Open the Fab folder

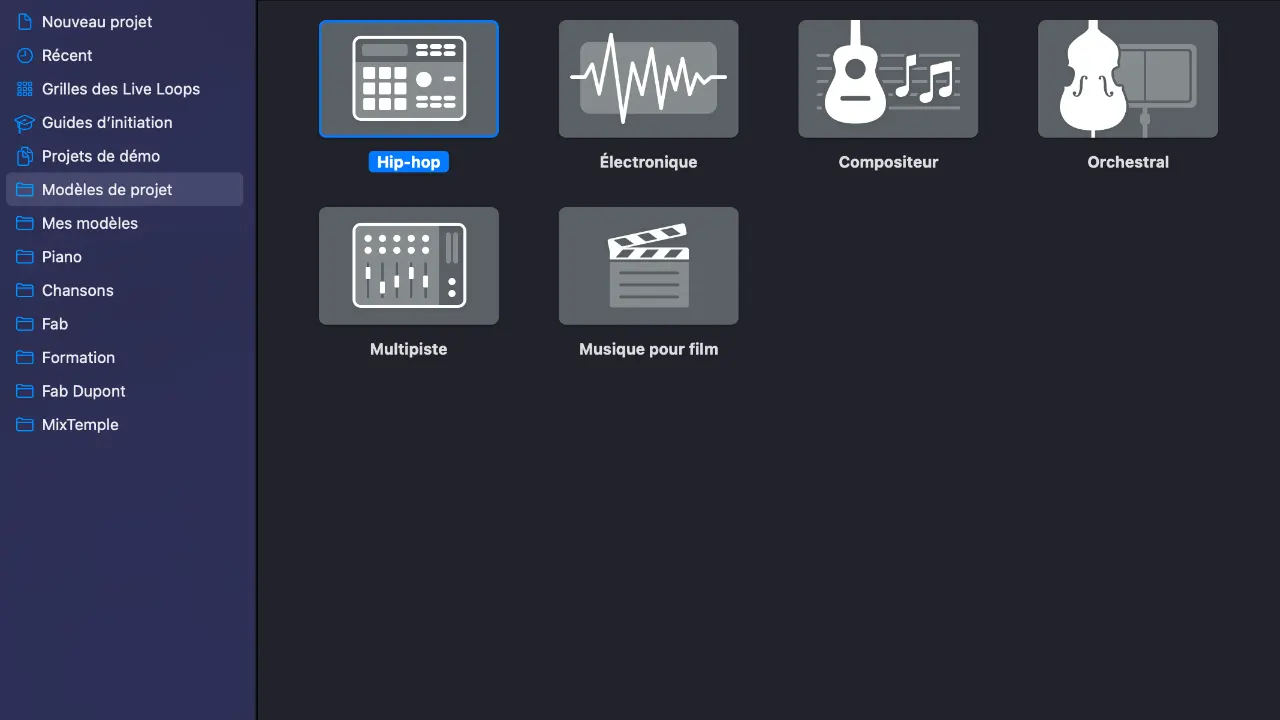tap(55, 324)
